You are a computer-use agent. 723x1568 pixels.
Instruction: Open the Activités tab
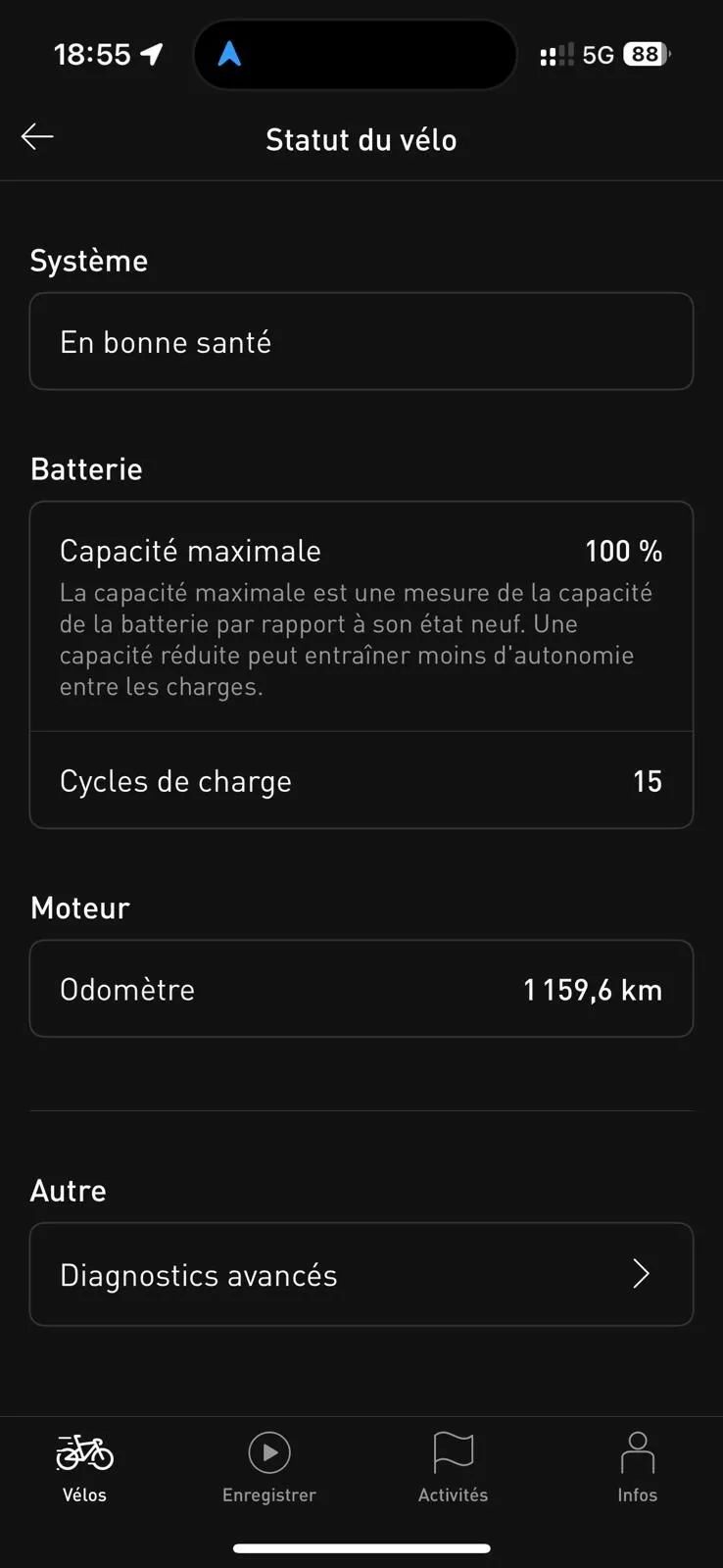pyautogui.click(x=453, y=1467)
